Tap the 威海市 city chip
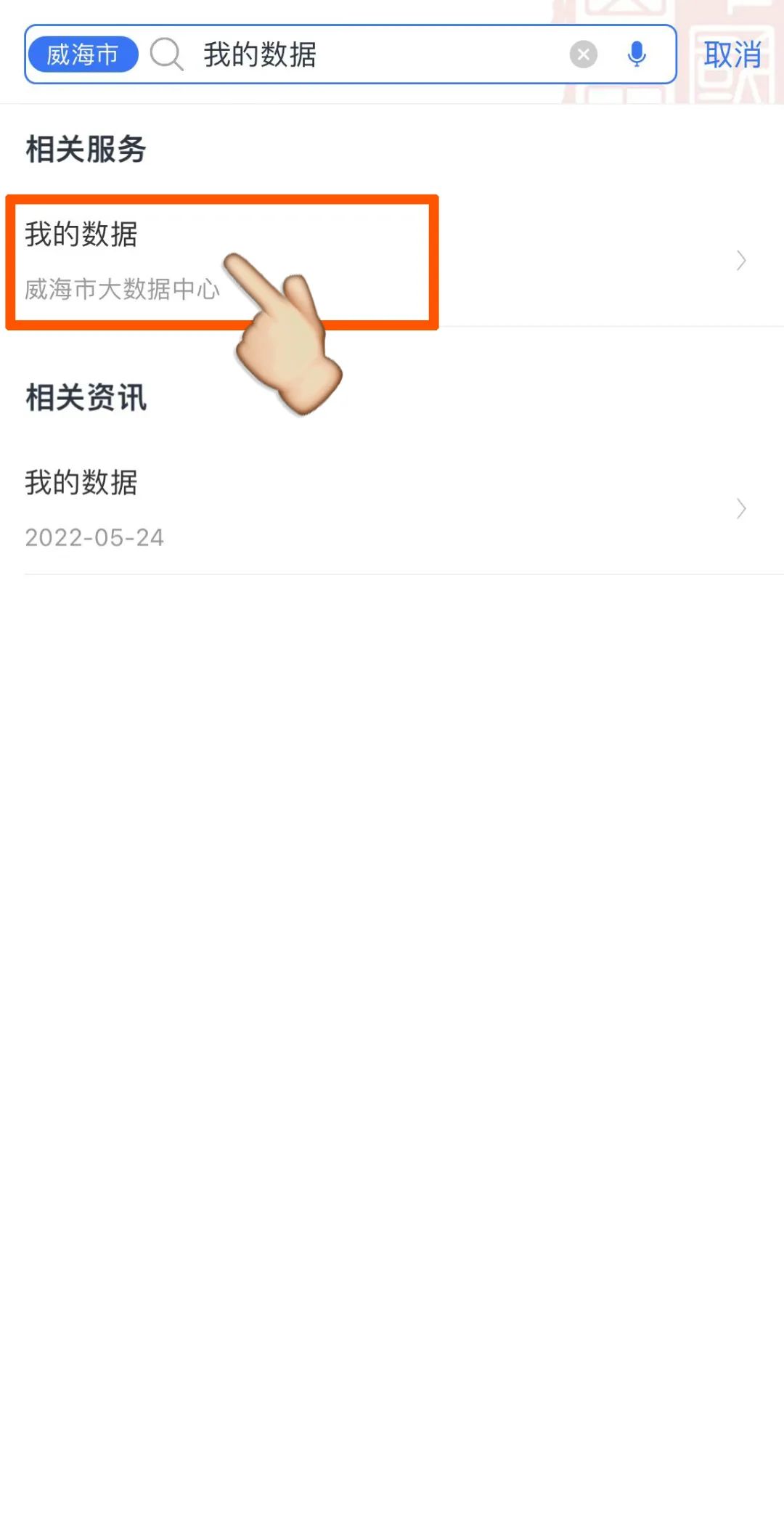 pos(83,54)
